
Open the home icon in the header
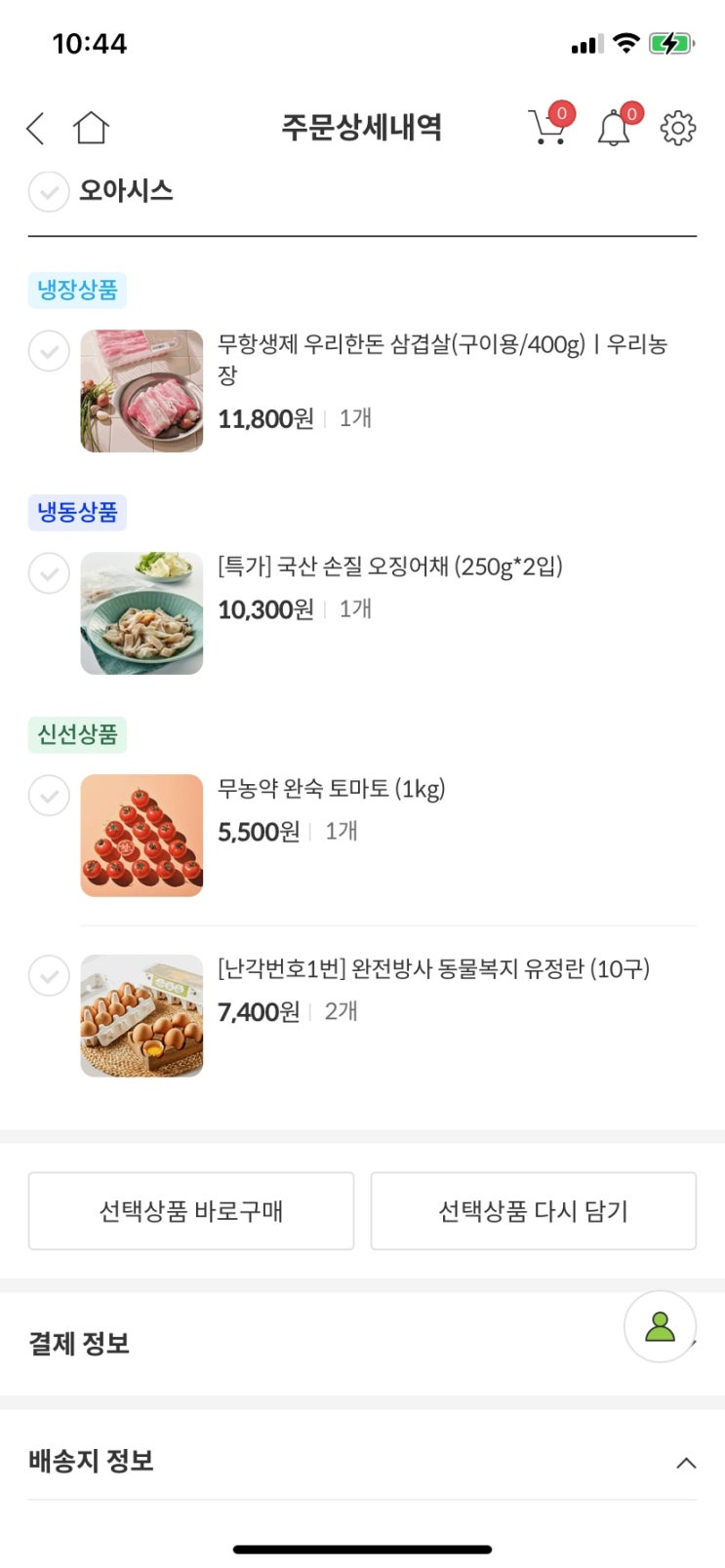click(x=91, y=128)
